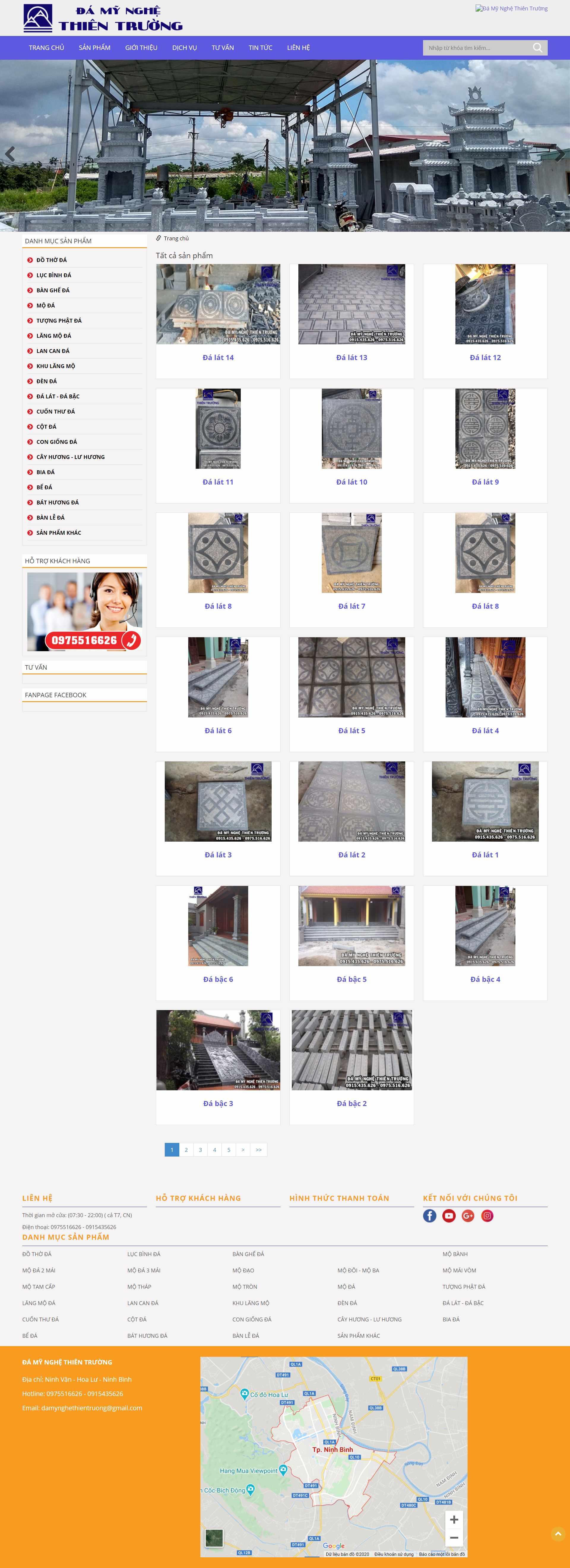Open the SẢN PHẨM menu item
Viewport: 570px width, 1568px height.
(x=94, y=48)
